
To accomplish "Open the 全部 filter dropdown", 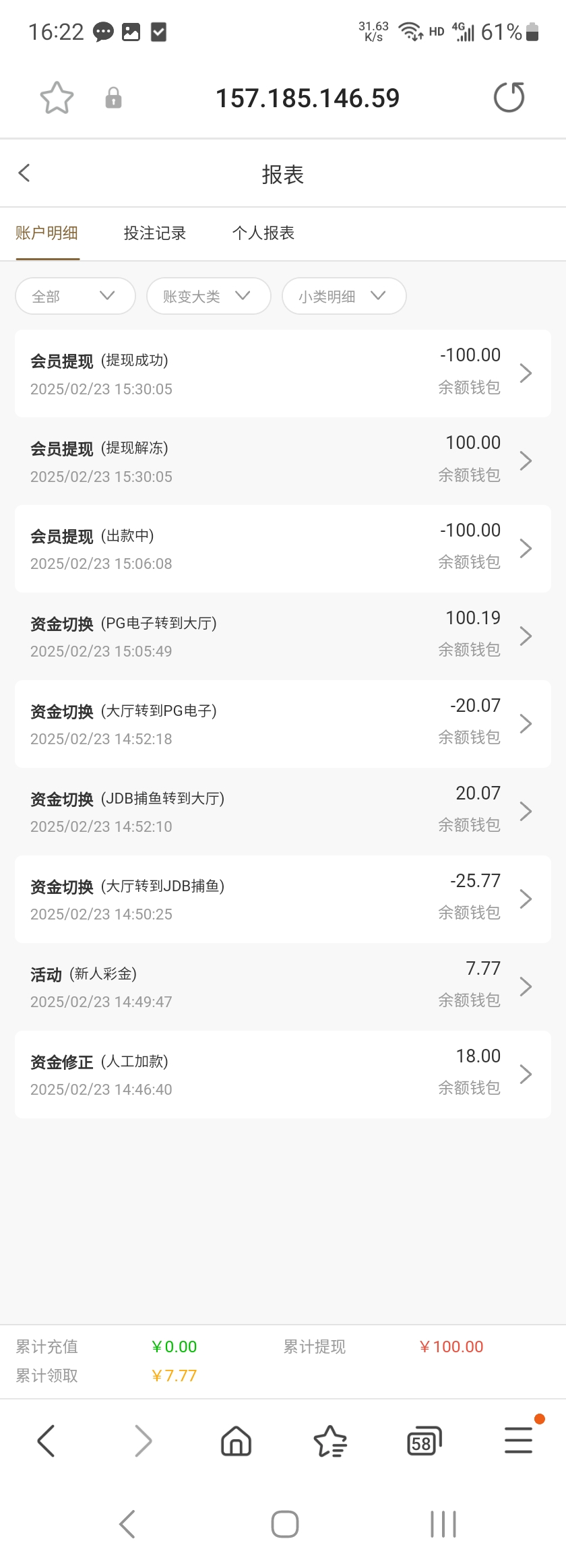I will (74, 296).
